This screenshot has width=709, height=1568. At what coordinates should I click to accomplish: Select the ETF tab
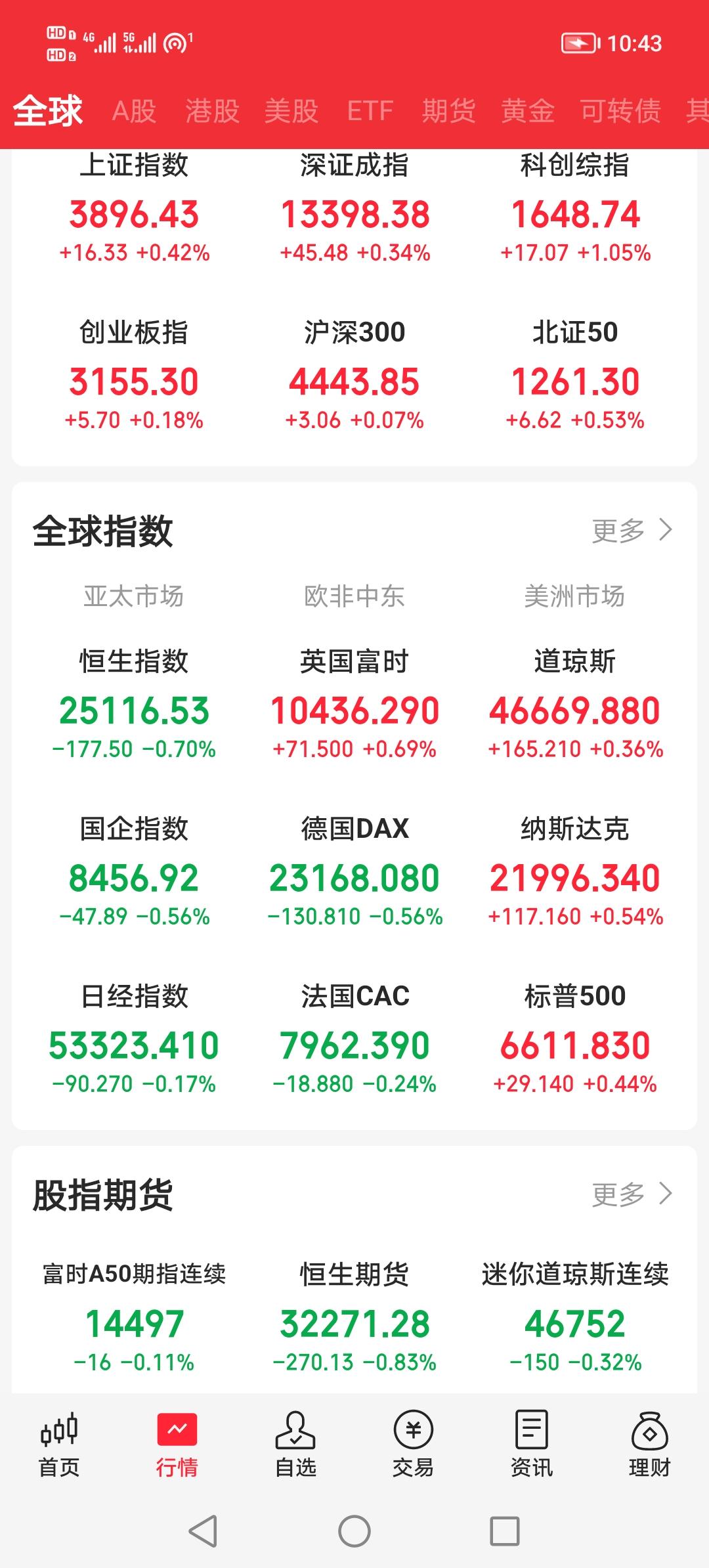(371, 112)
